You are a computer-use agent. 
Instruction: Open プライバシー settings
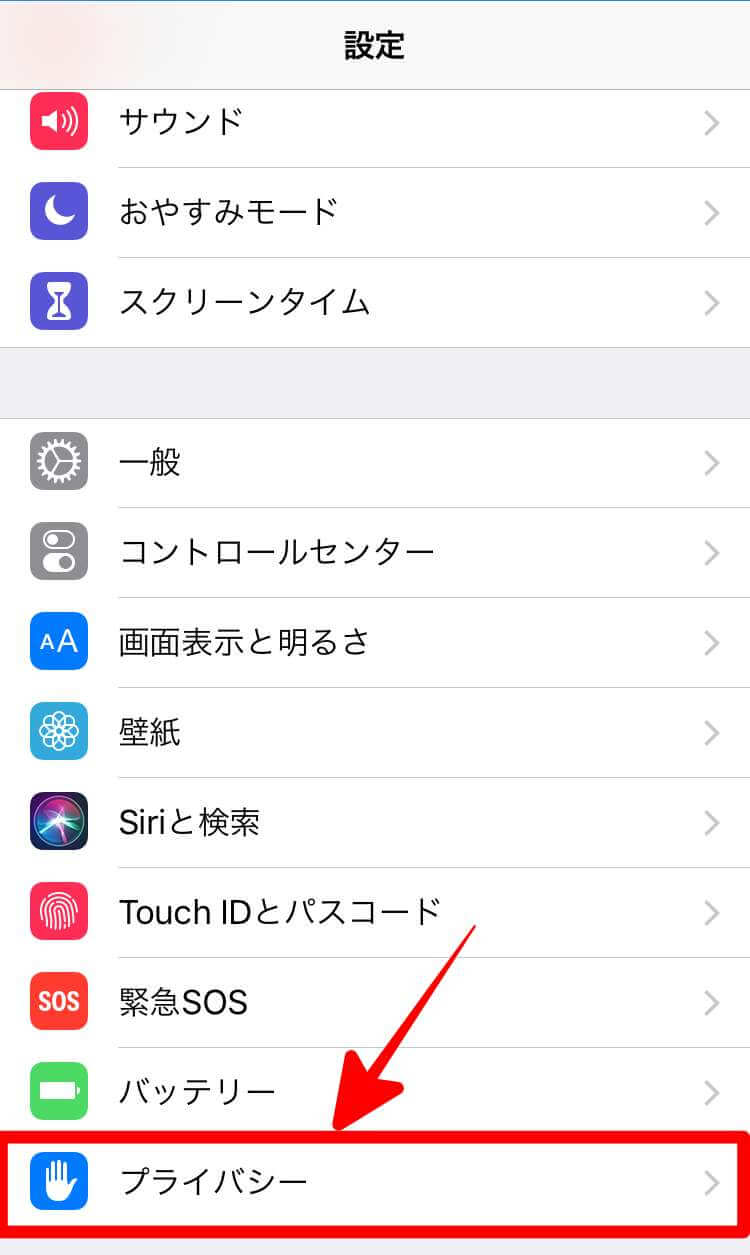375,1183
